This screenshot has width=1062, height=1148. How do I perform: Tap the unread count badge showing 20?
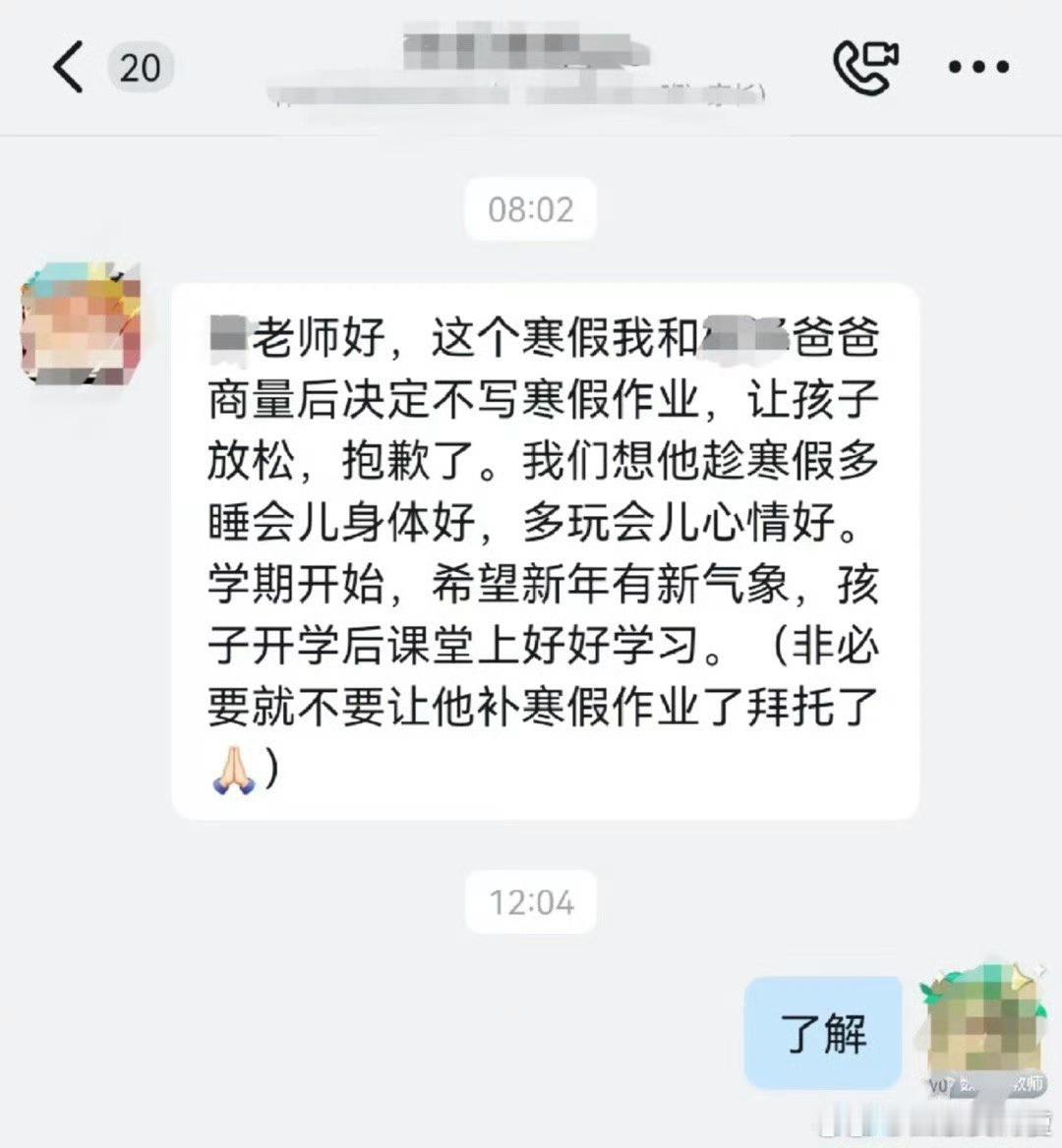[x=141, y=69]
